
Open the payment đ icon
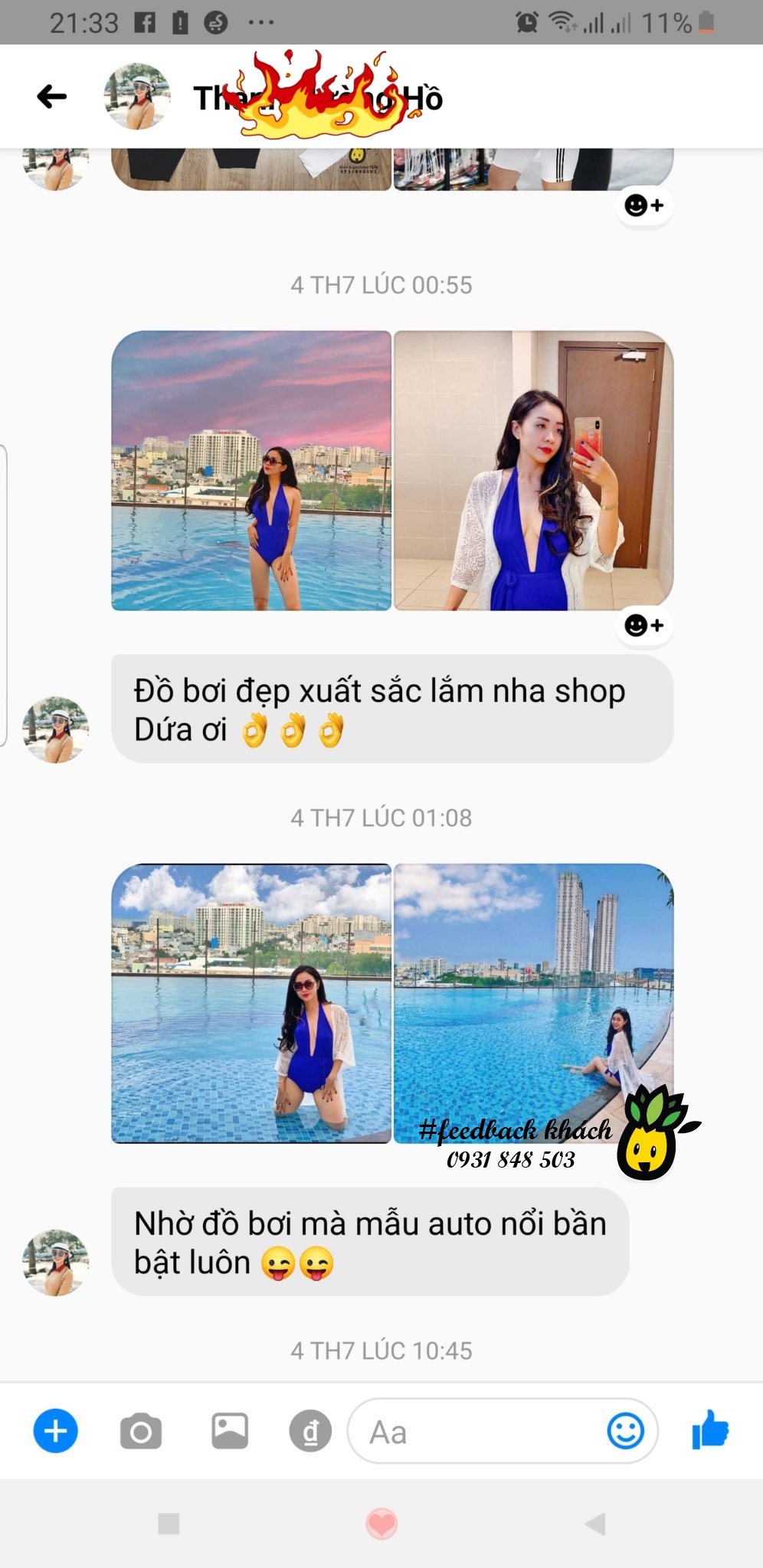click(x=310, y=1432)
